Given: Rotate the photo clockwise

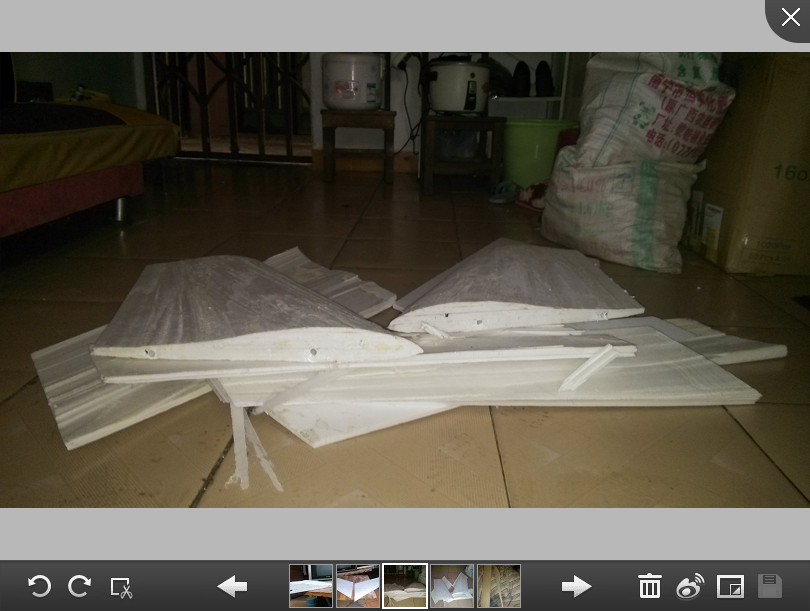Looking at the screenshot, I should (x=80, y=586).
